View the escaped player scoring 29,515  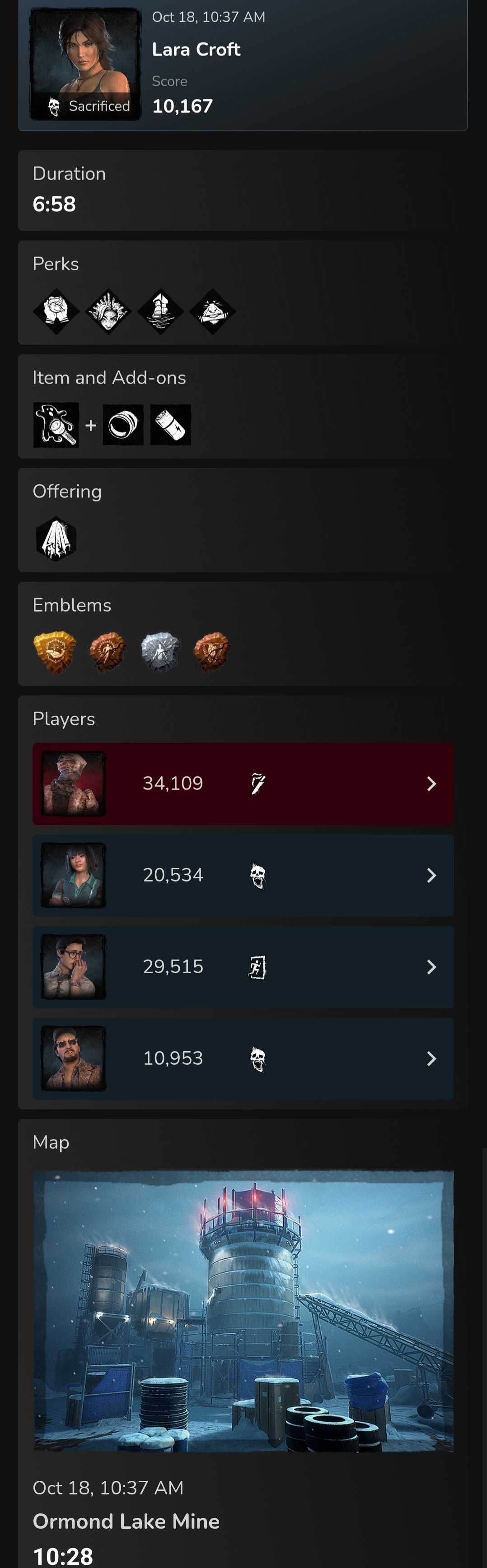(243, 967)
